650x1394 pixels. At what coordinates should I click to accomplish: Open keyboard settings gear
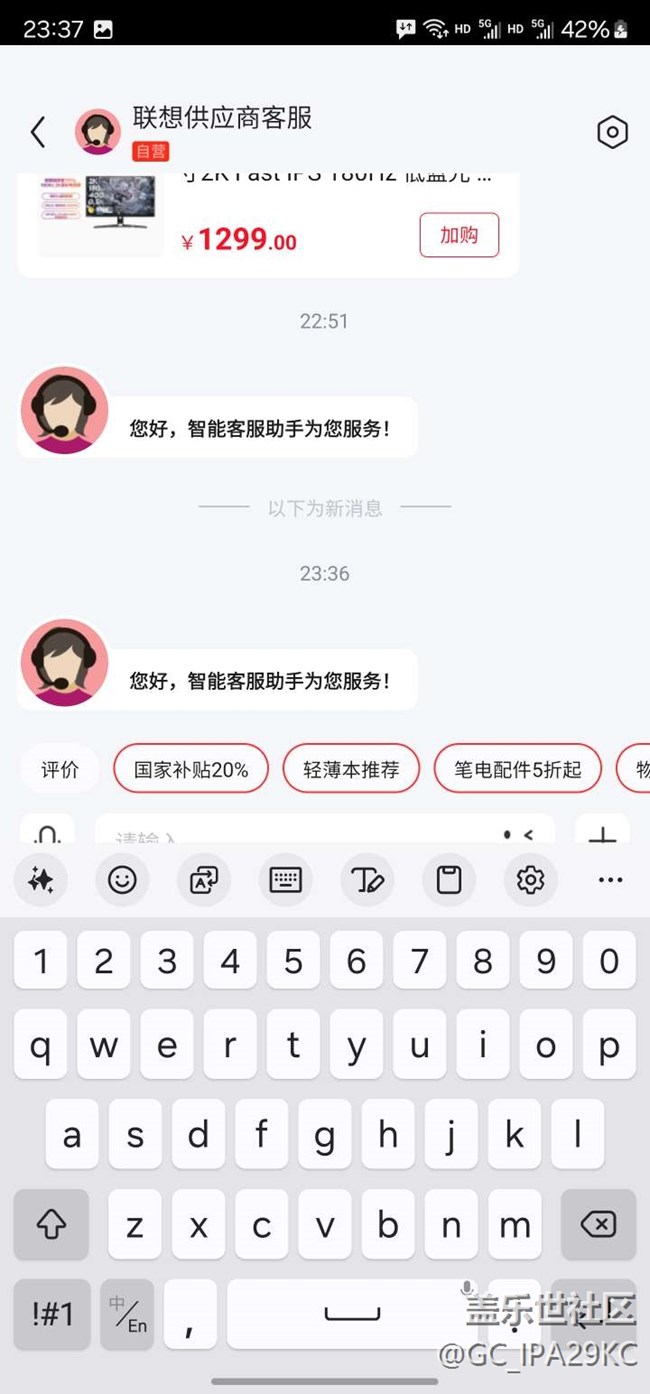pyautogui.click(x=530, y=880)
